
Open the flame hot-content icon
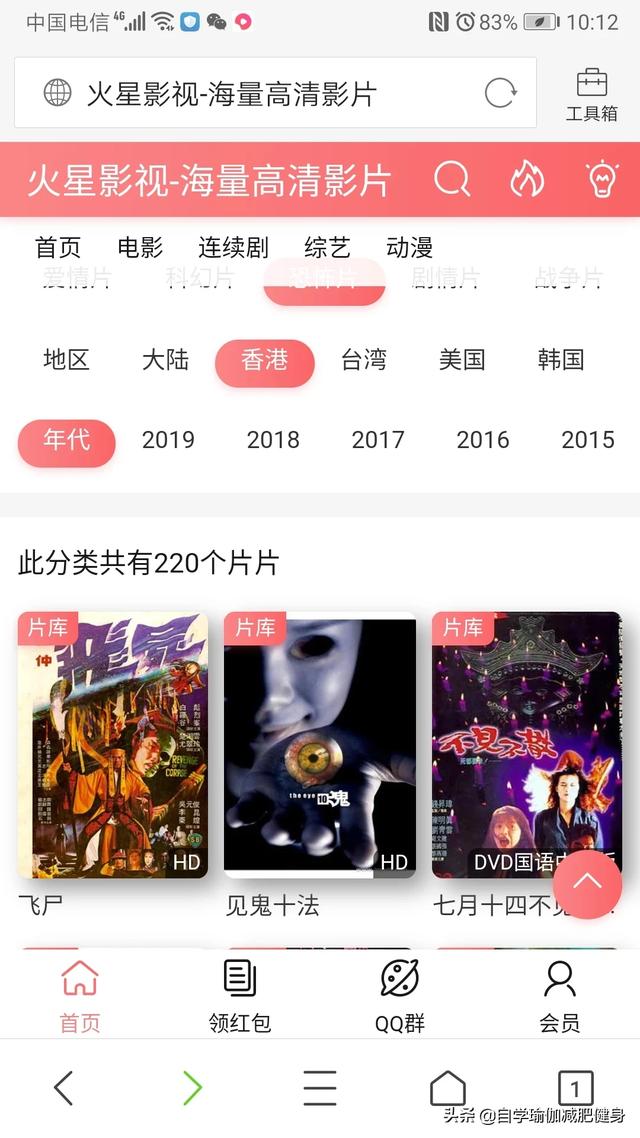point(527,180)
